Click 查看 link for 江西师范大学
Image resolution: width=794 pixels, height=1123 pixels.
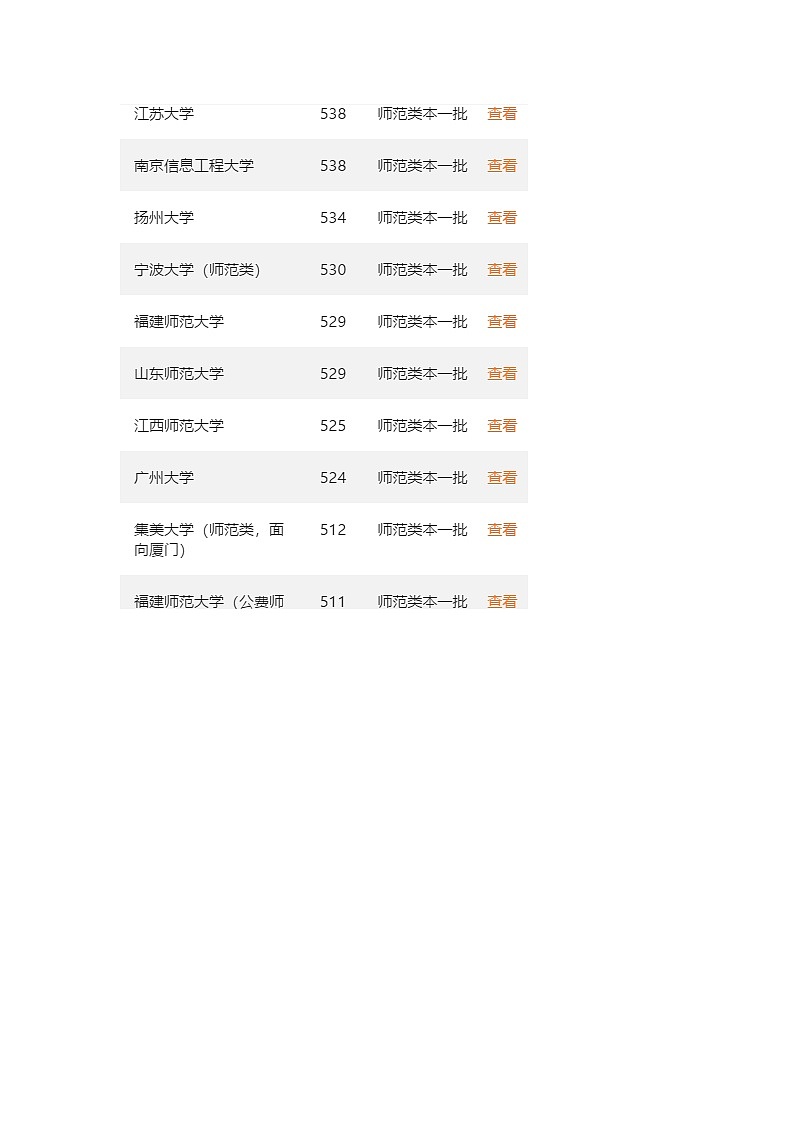coord(501,425)
